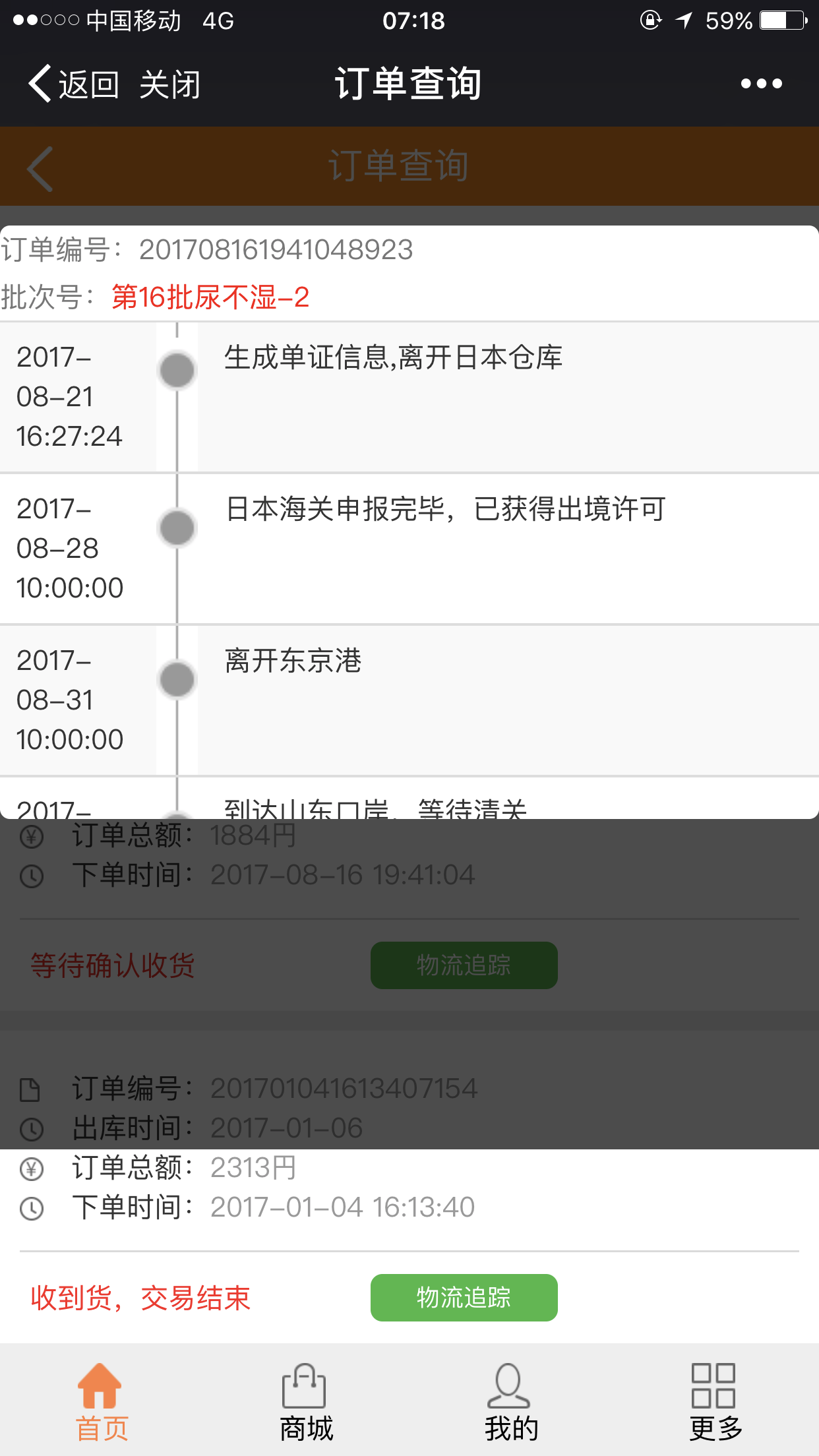Tap 物流追踪 for the 1884円 order

pyautogui.click(x=464, y=965)
